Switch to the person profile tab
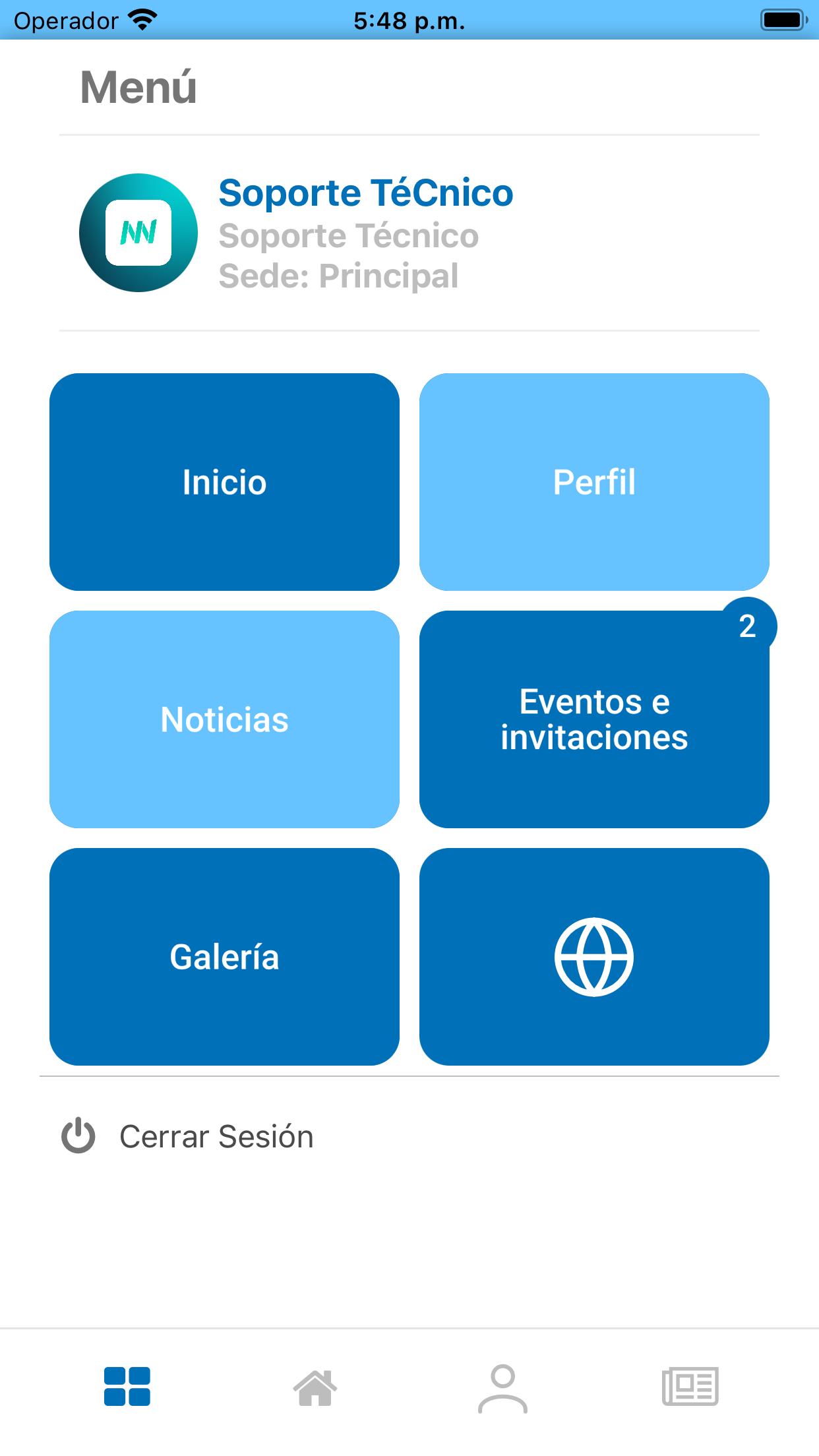Screen dimensions: 819x1456 click(x=502, y=1388)
